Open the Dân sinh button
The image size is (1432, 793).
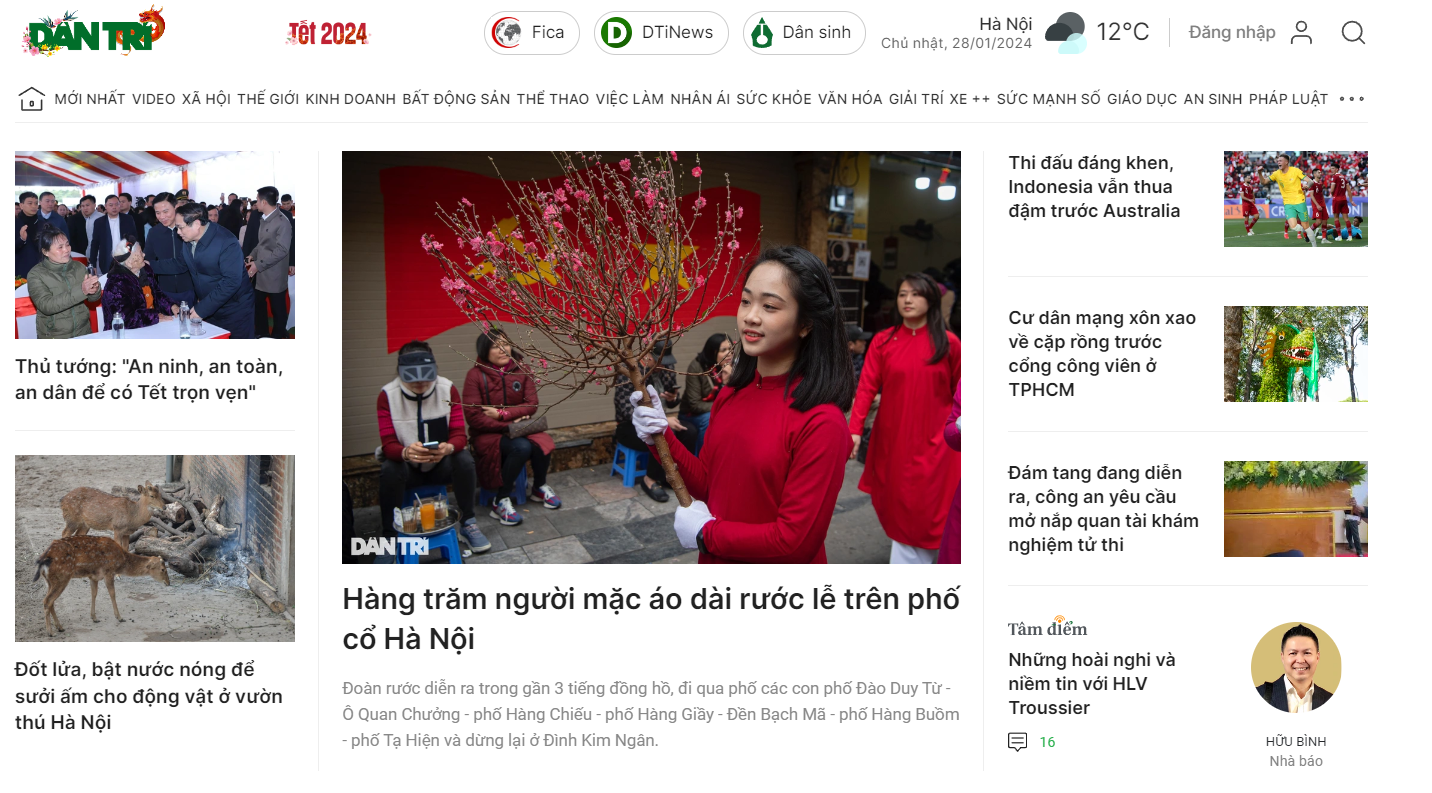click(x=803, y=33)
